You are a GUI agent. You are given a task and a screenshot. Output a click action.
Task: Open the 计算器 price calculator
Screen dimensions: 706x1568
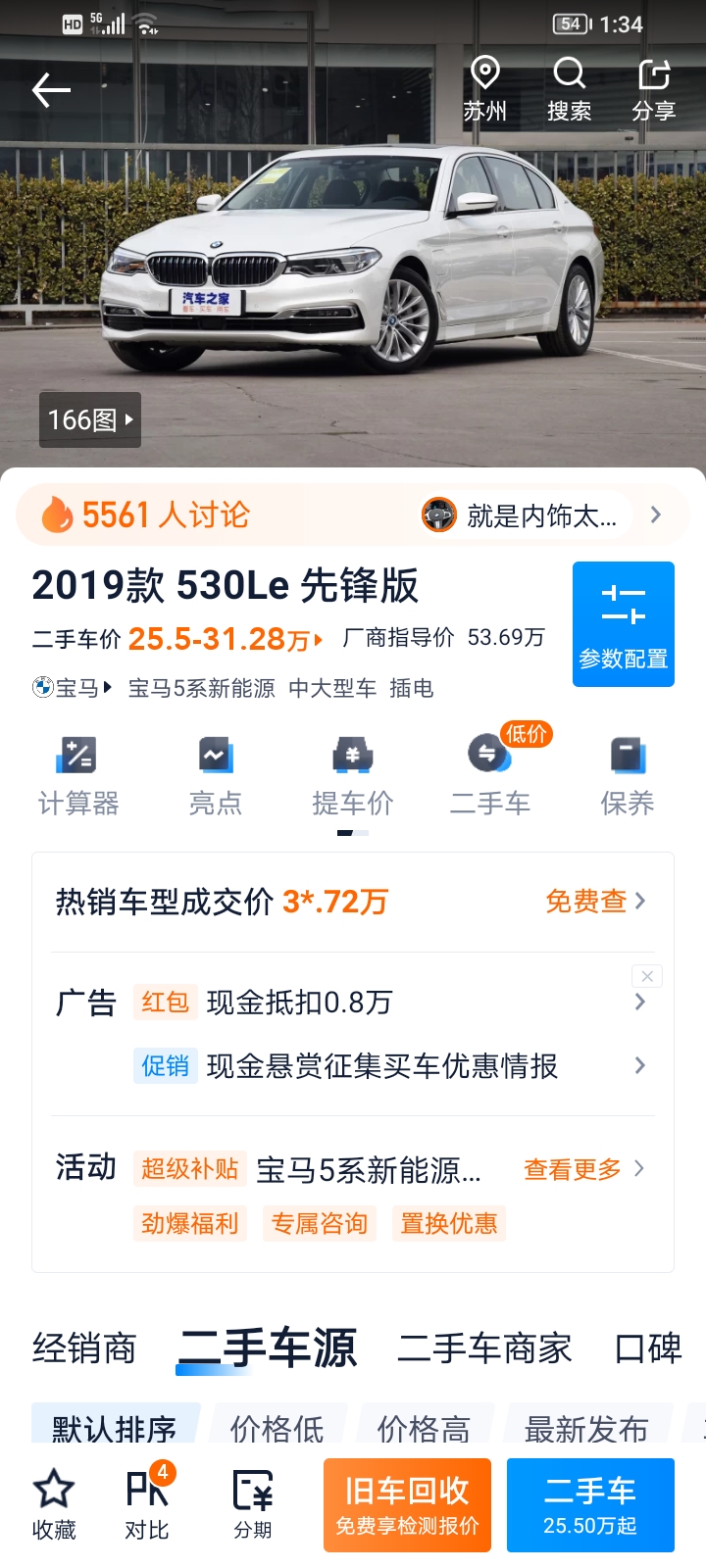[x=78, y=776]
